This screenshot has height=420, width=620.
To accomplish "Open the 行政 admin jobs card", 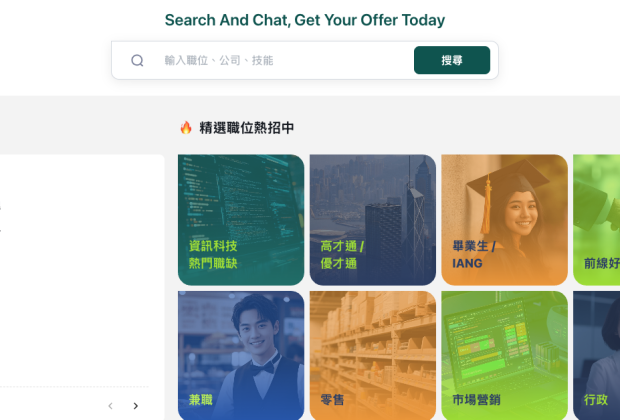I will pos(598,355).
